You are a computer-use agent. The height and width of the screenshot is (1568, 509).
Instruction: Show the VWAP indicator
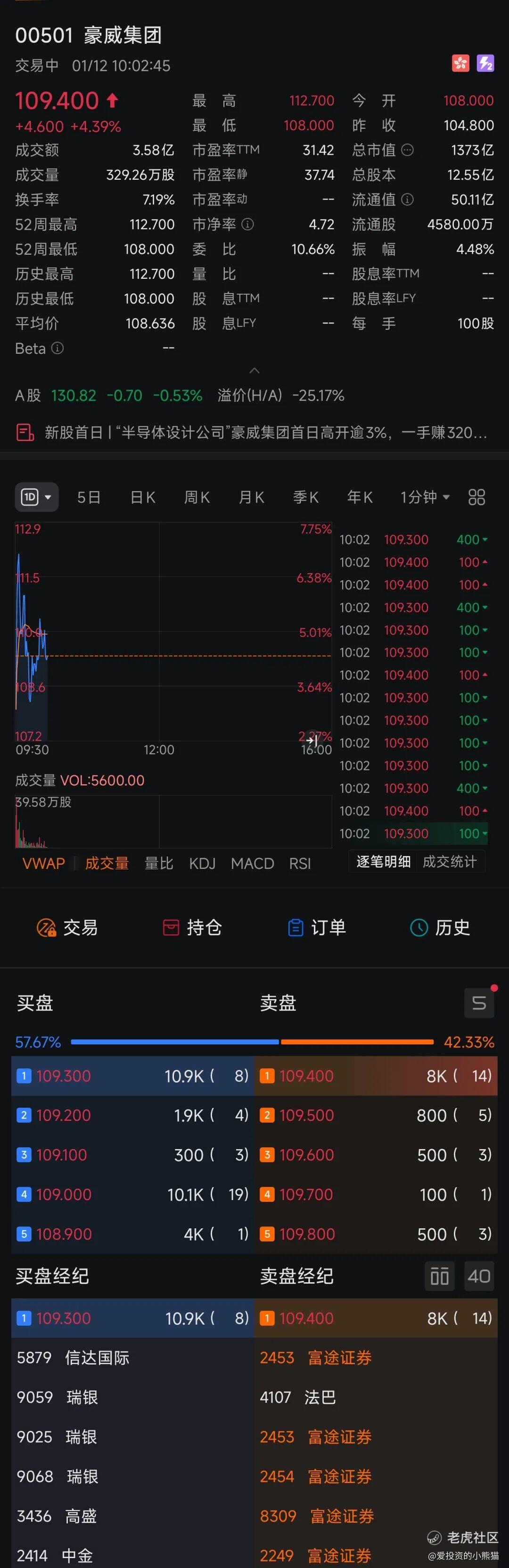43,863
